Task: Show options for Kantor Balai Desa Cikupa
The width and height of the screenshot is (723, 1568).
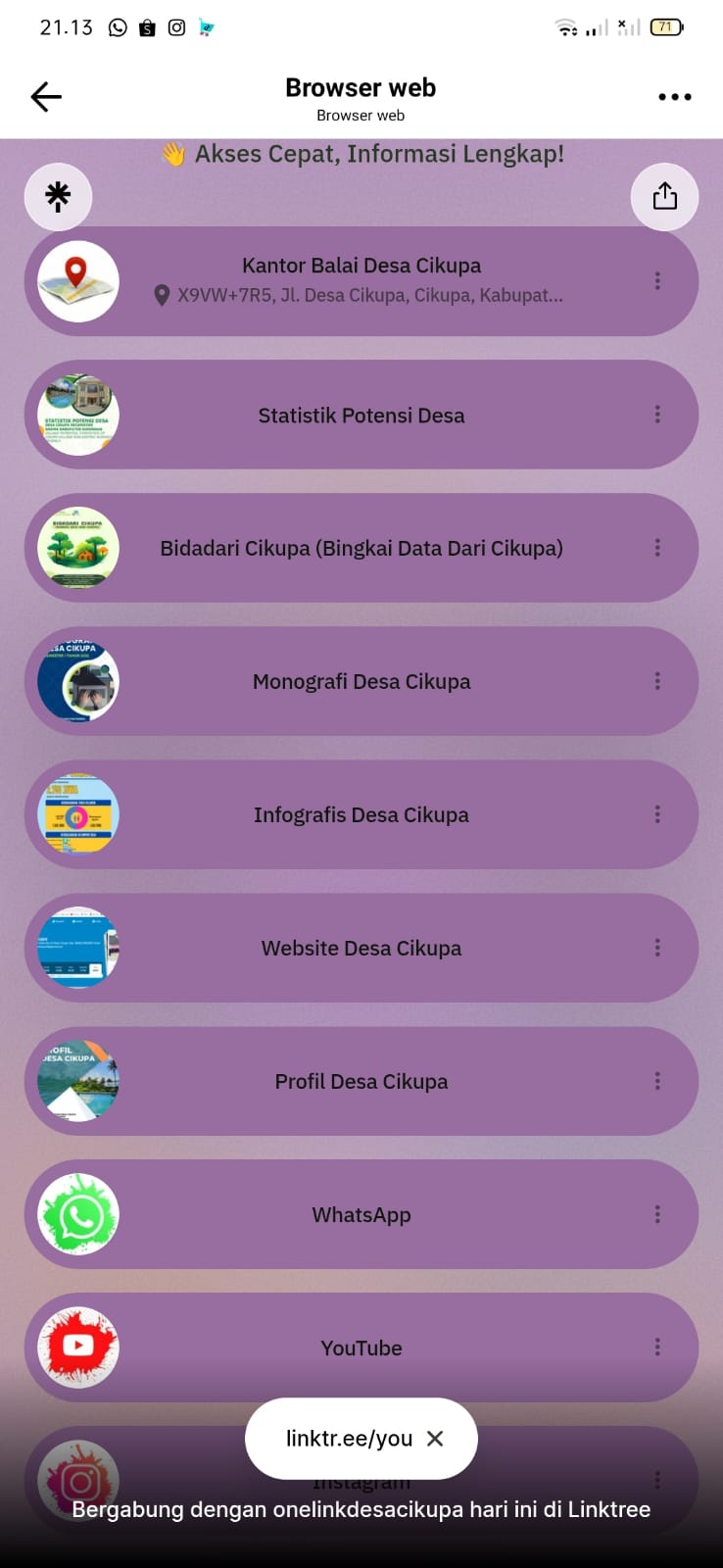Action: point(657,281)
